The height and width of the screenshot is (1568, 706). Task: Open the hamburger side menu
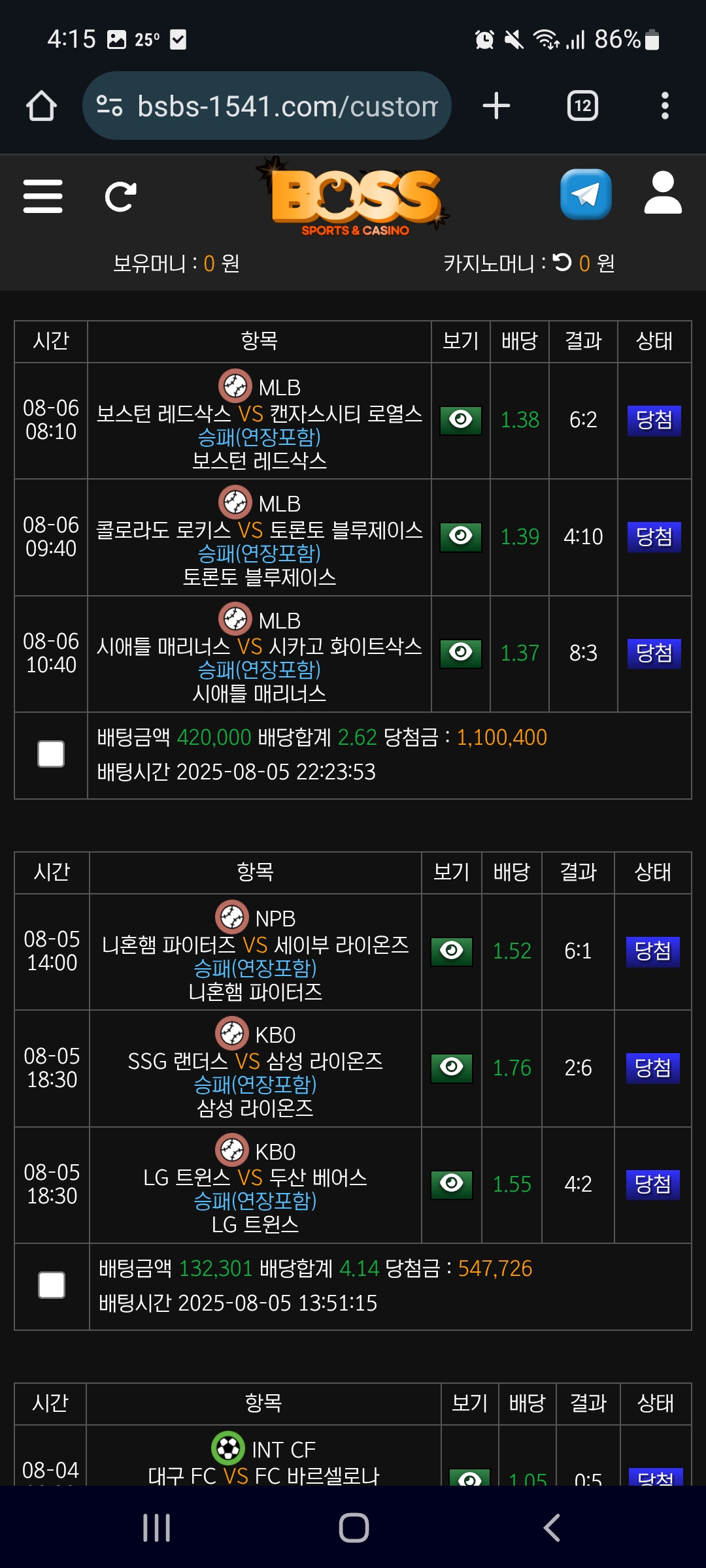coord(43,196)
